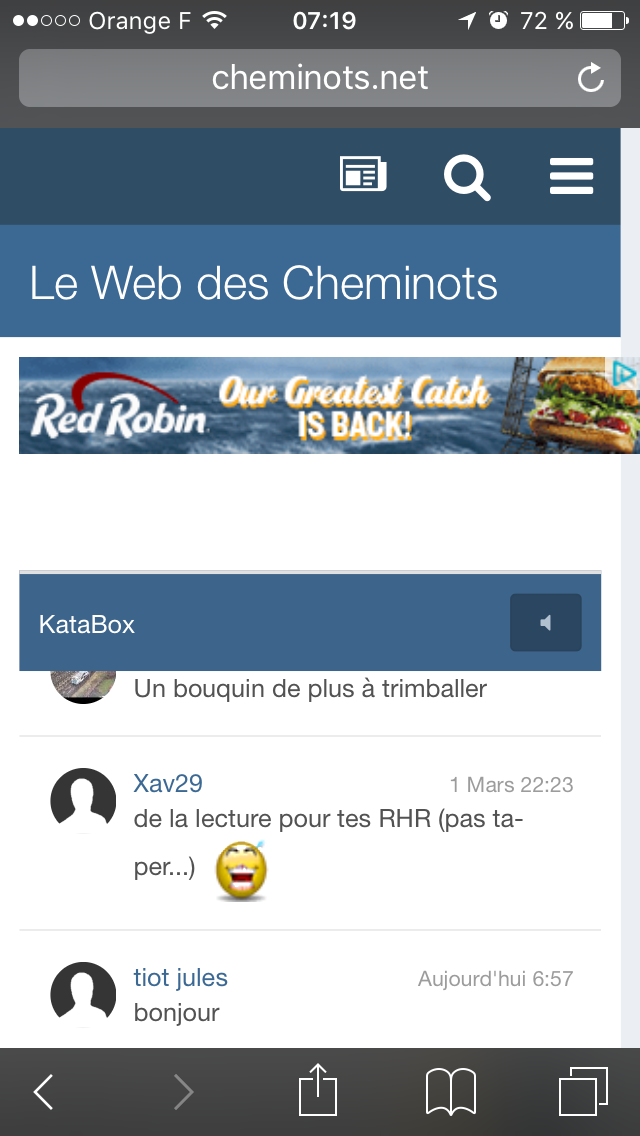Viewport: 640px width, 1136px height.
Task: Show open tabs
Action: click(x=583, y=1091)
